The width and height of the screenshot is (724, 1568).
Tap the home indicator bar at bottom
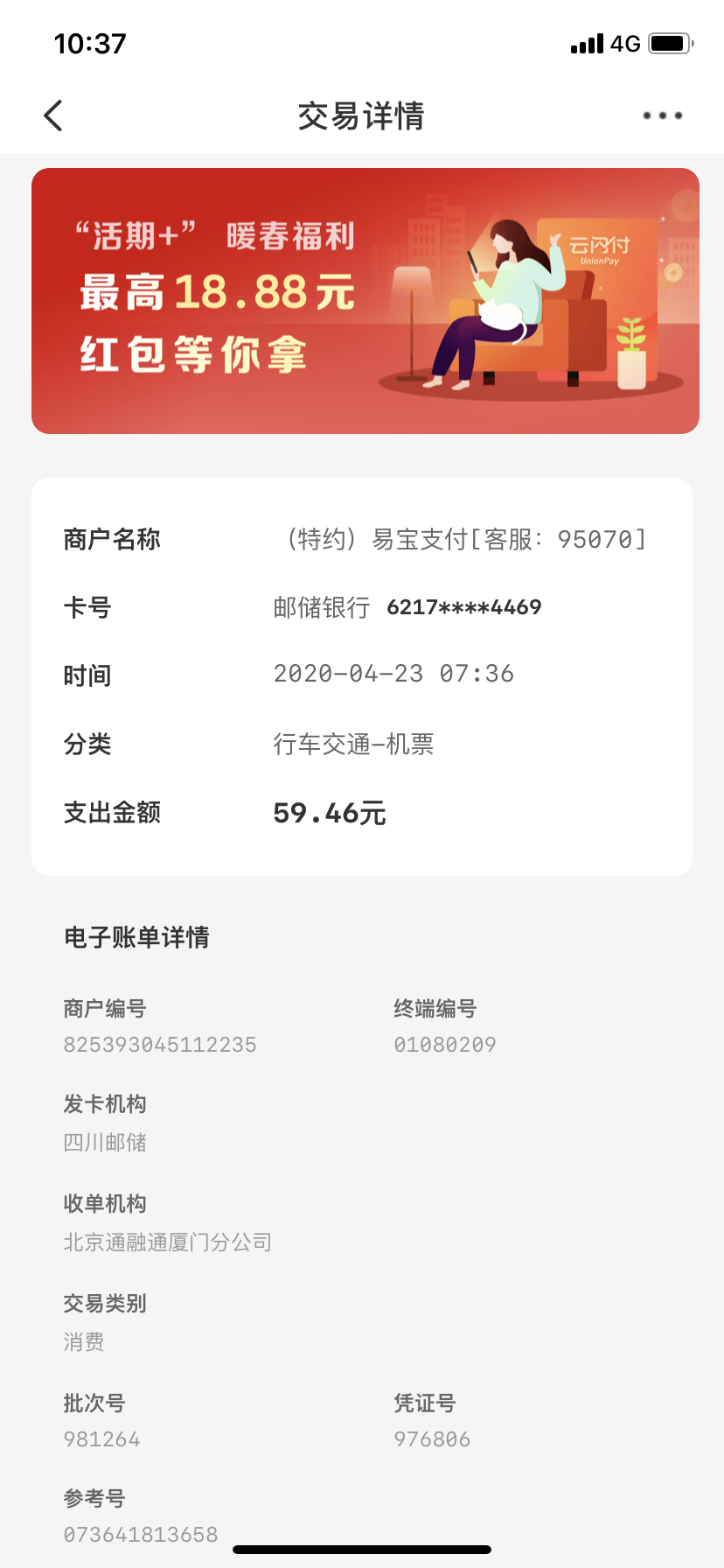click(362, 1547)
